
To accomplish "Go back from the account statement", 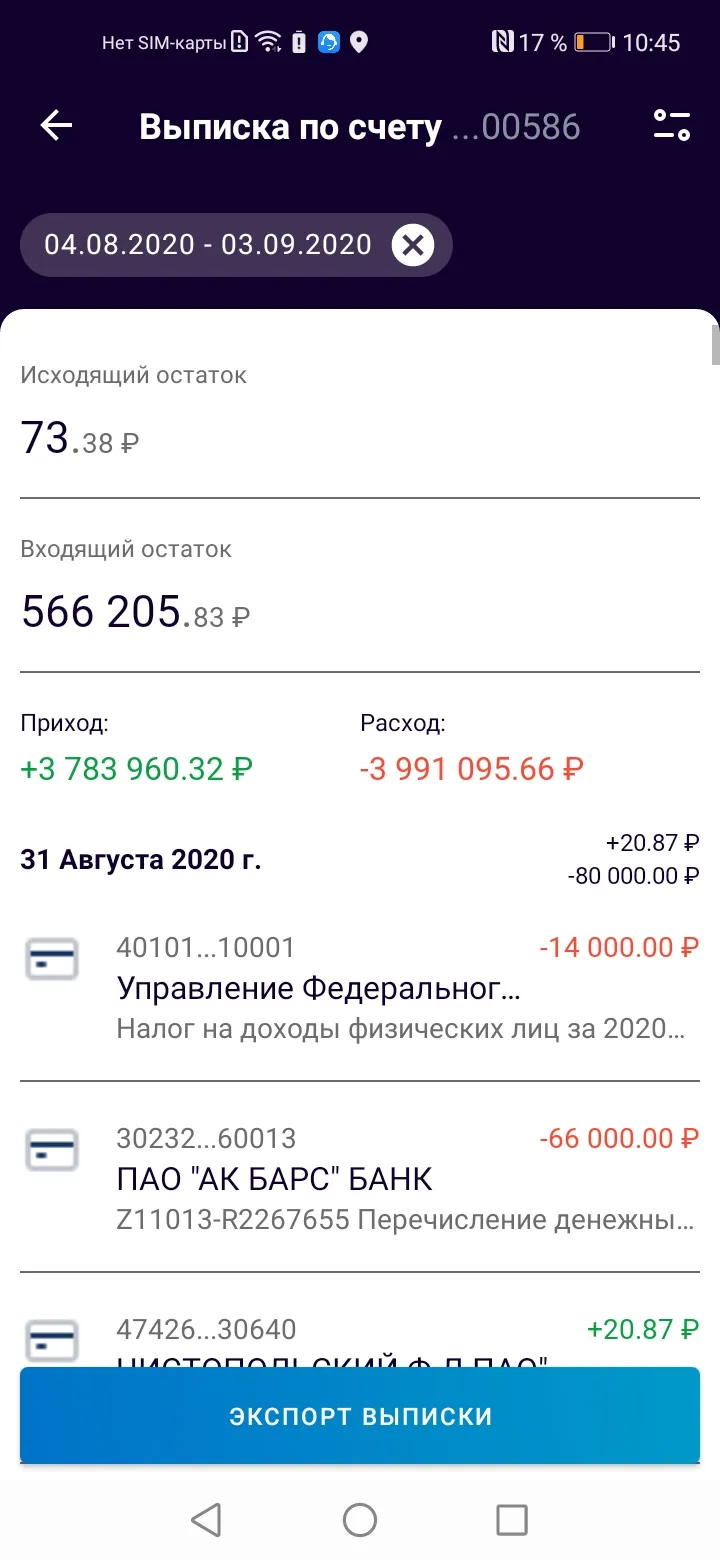I will [x=57, y=126].
